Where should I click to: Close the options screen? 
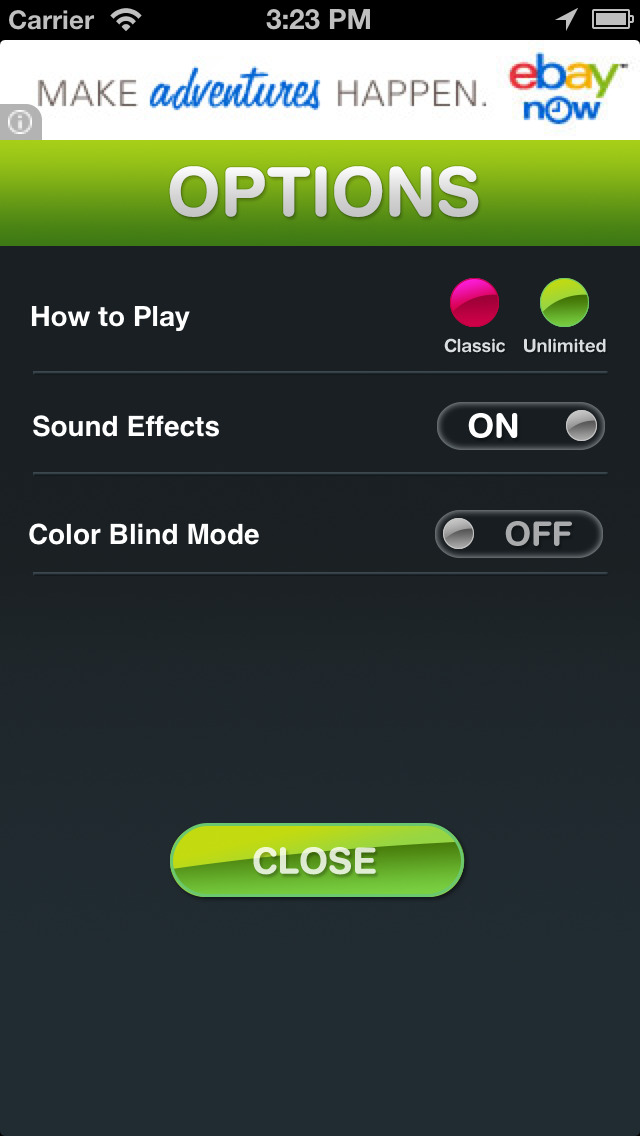(x=317, y=860)
